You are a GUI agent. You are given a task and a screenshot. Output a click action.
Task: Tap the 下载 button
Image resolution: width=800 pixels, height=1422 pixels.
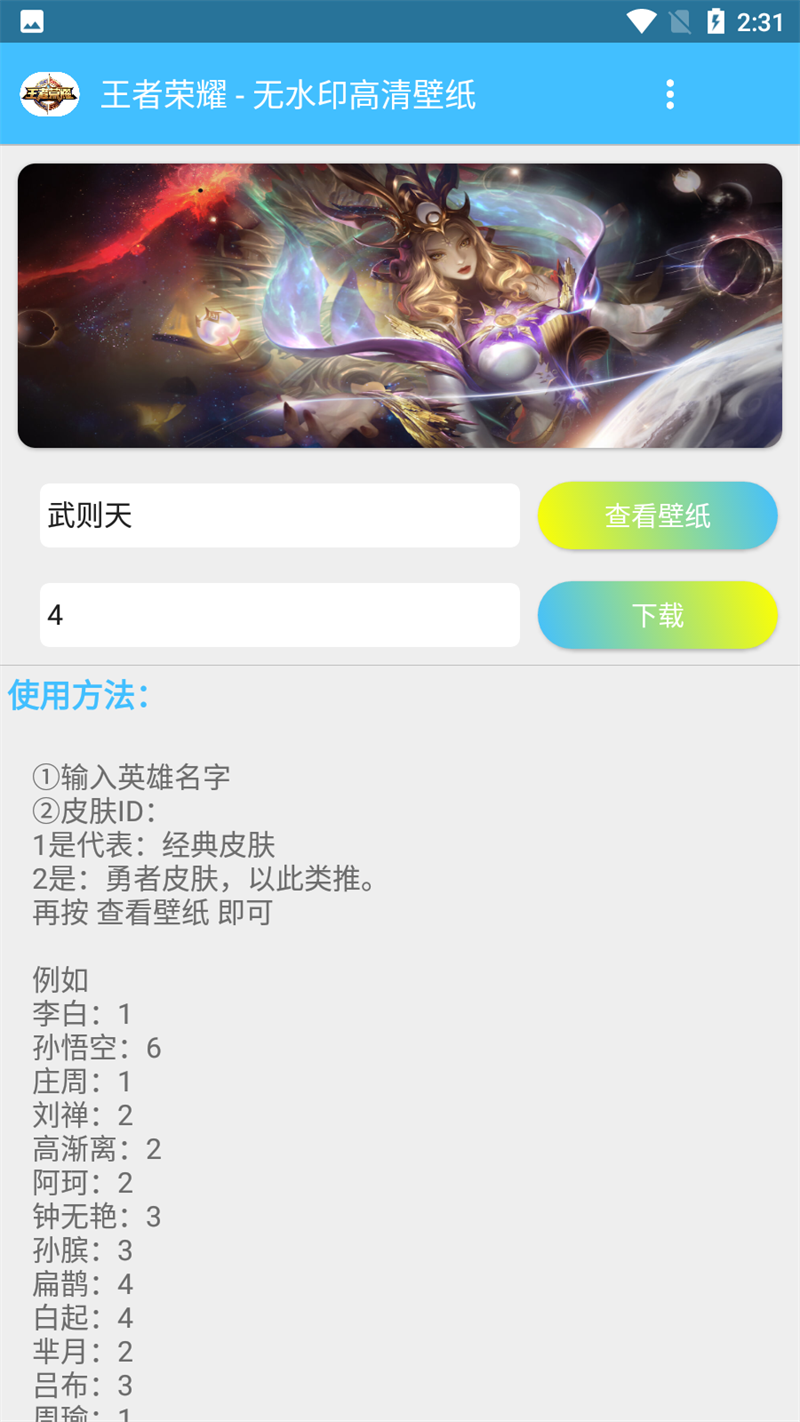(657, 615)
